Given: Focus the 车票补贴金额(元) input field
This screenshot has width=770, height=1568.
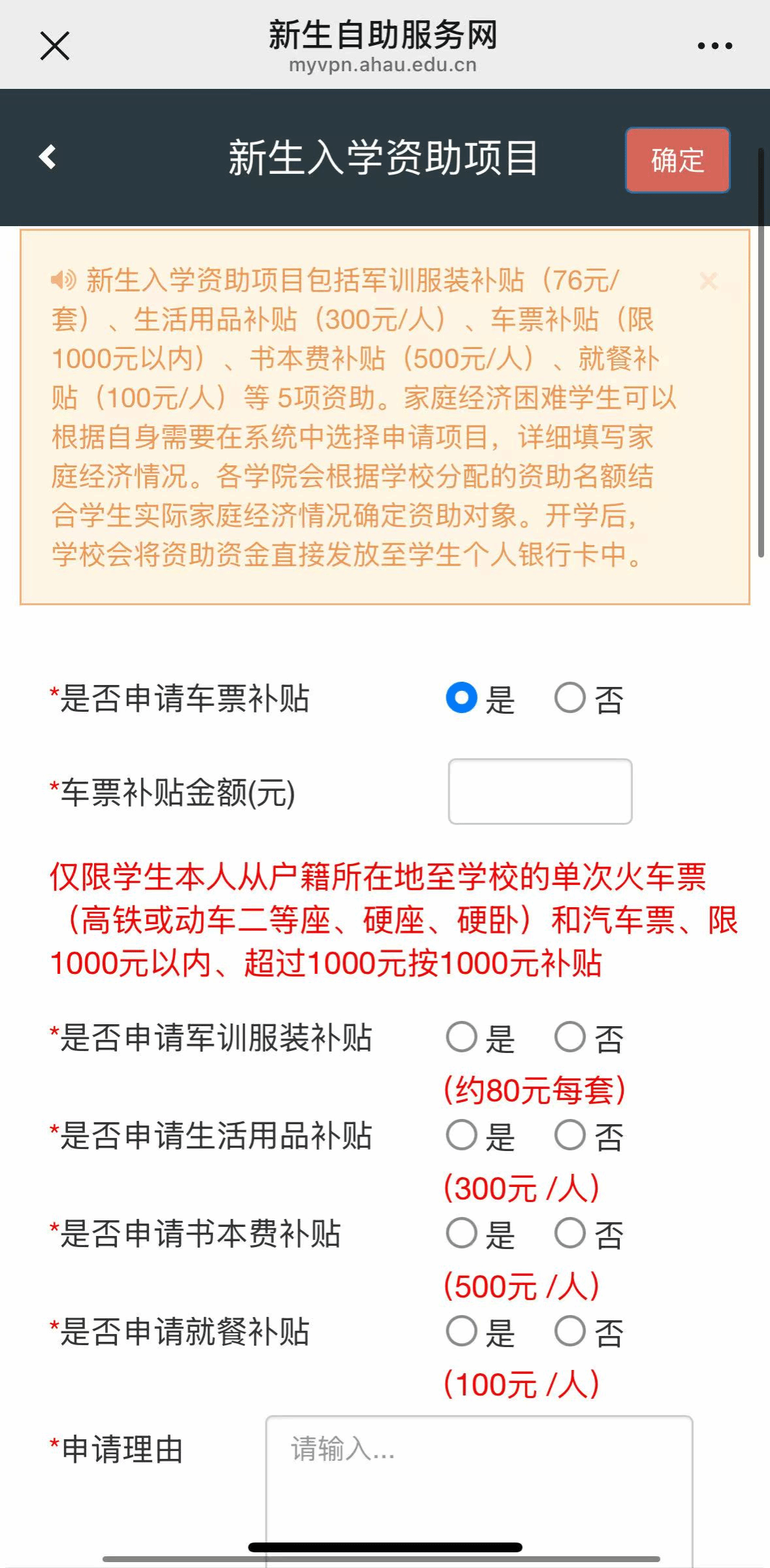Looking at the screenshot, I should [540, 792].
